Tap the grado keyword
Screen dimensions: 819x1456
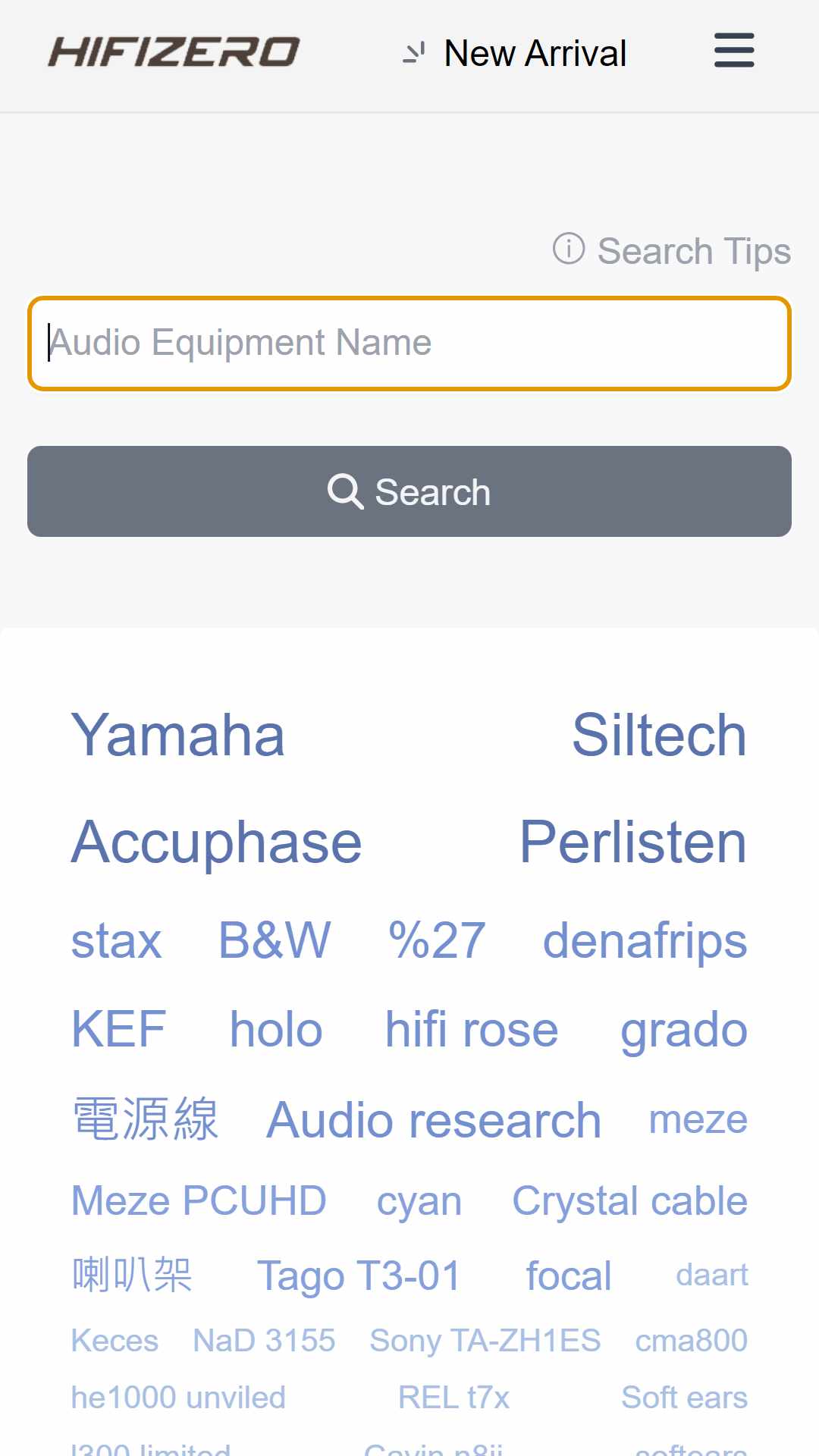[x=684, y=1031]
